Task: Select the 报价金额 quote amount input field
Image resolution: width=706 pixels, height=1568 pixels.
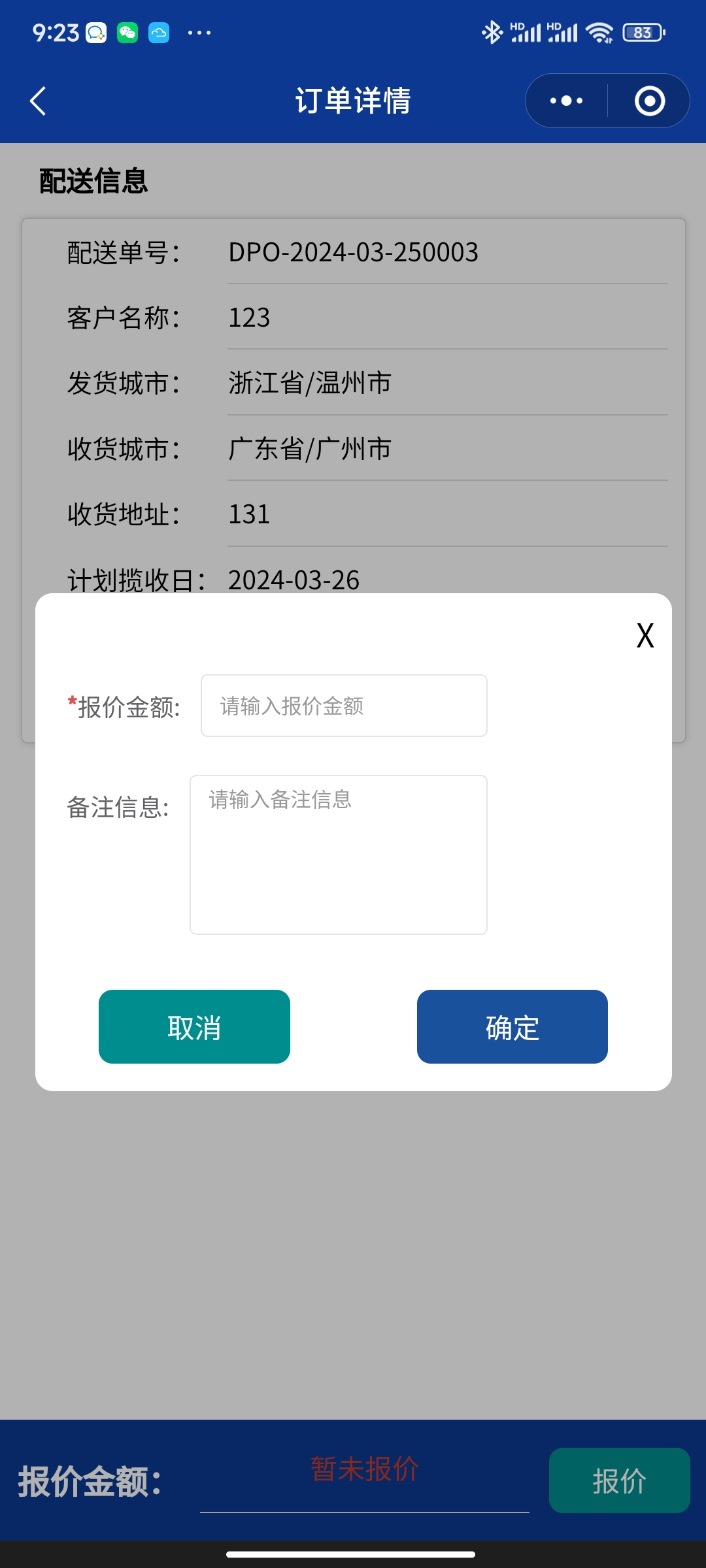Action: tap(344, 705)
